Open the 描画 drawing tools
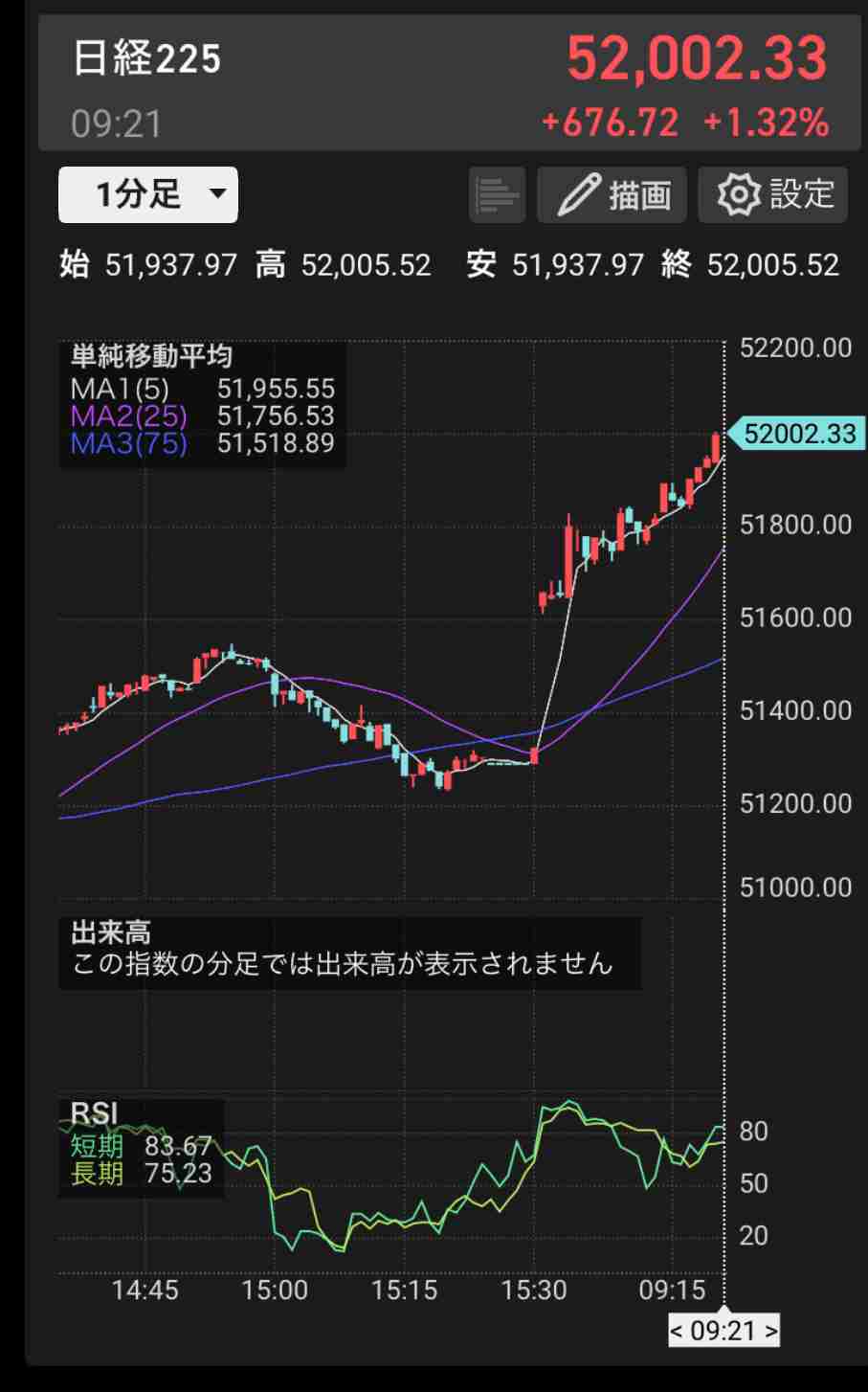Image resolution: width=868 pixels, height=1392 pixels. (x=612, y=195)
